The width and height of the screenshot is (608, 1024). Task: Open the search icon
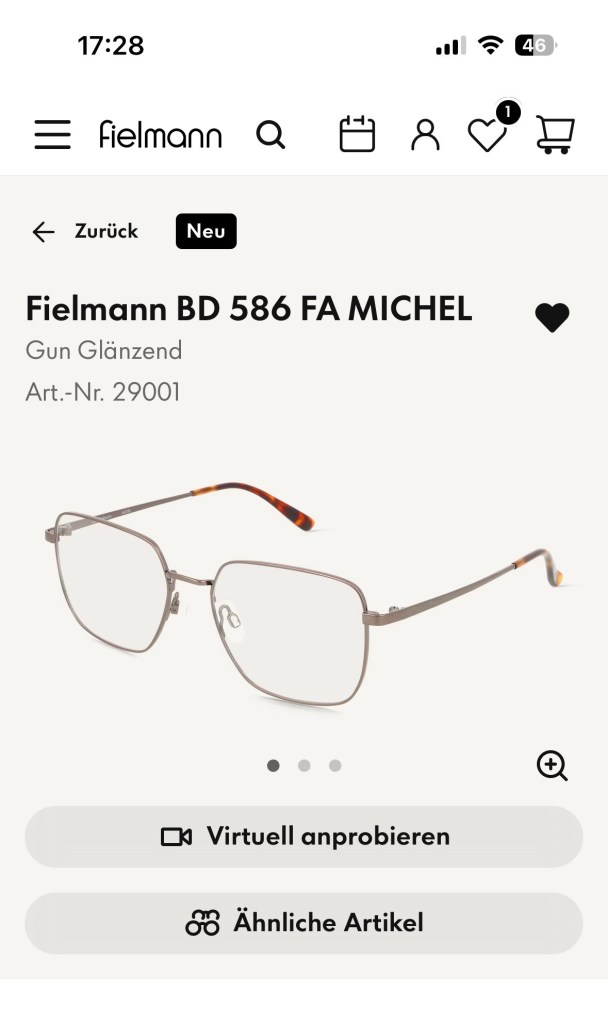(x=270, y=134)
